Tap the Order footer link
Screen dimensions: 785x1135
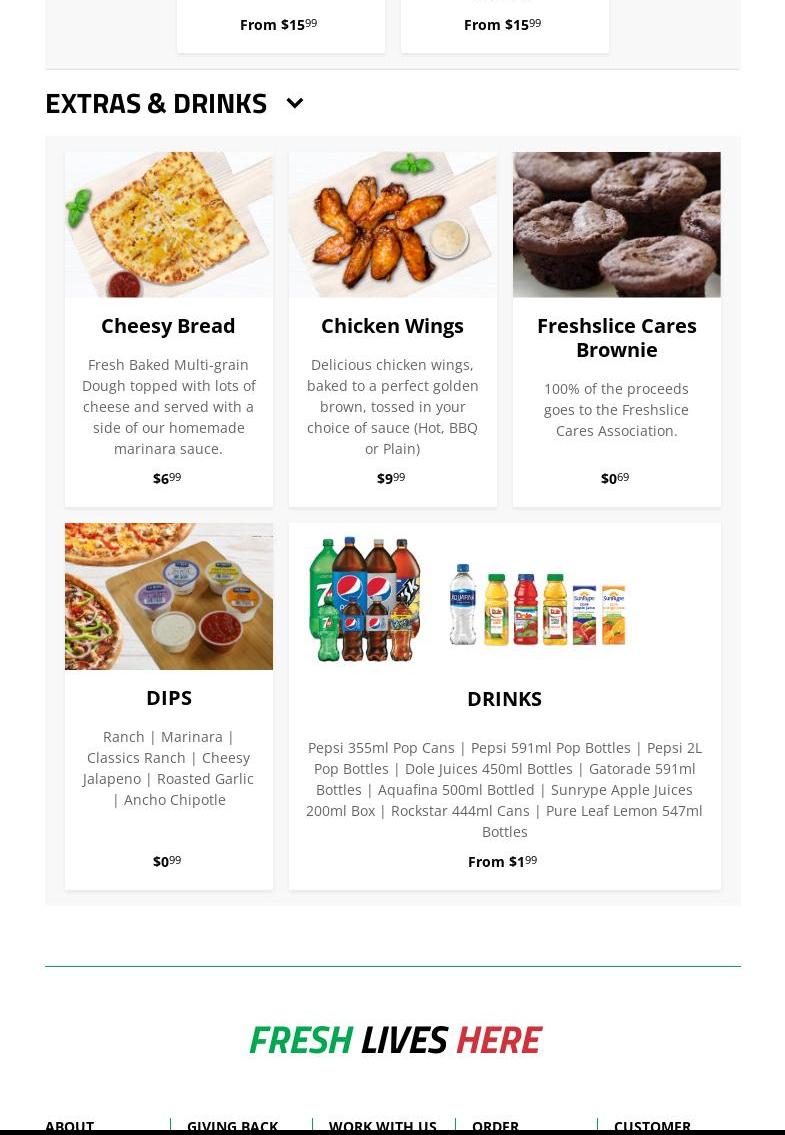tap(495, 1126)
